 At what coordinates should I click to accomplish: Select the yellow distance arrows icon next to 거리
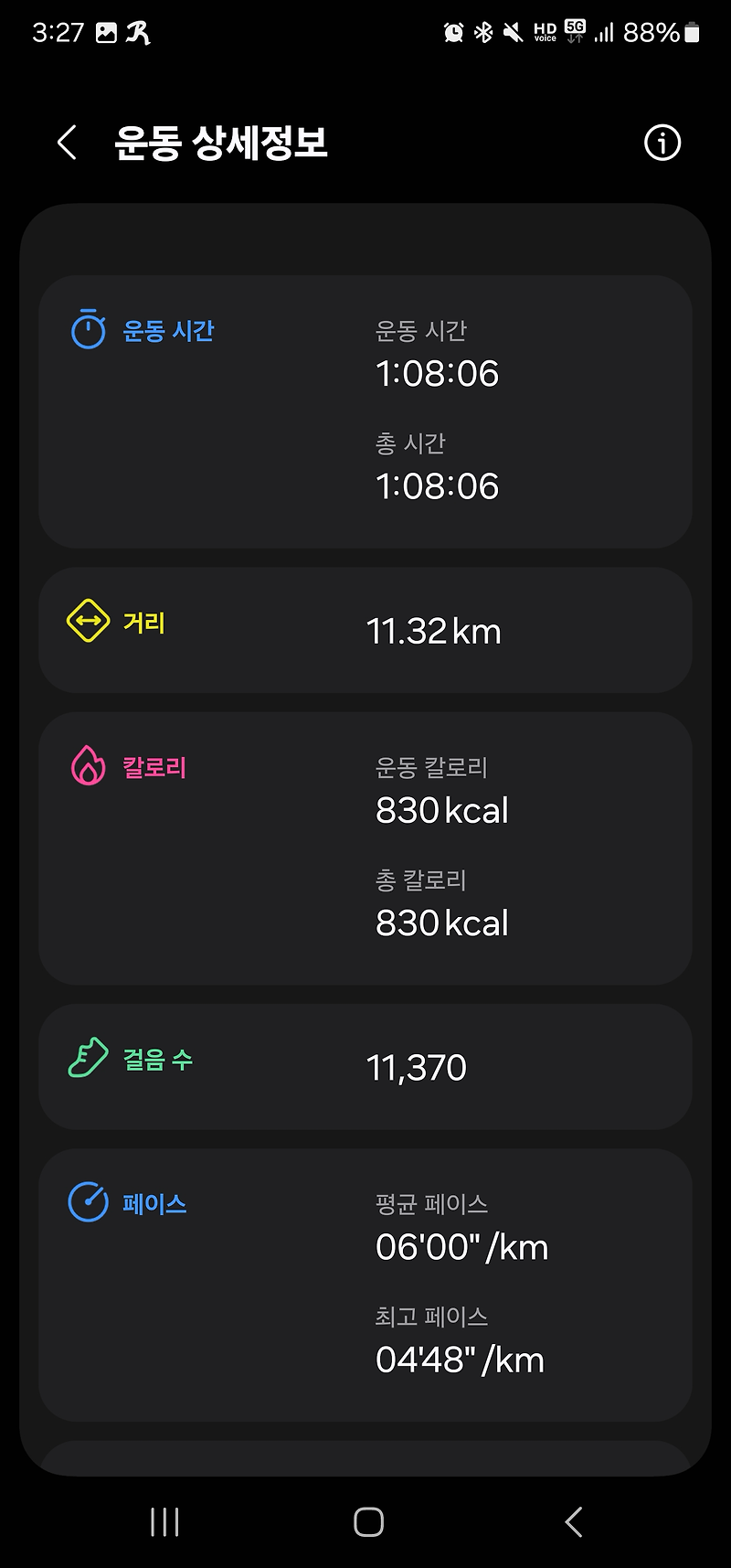[x=89, y=623]
